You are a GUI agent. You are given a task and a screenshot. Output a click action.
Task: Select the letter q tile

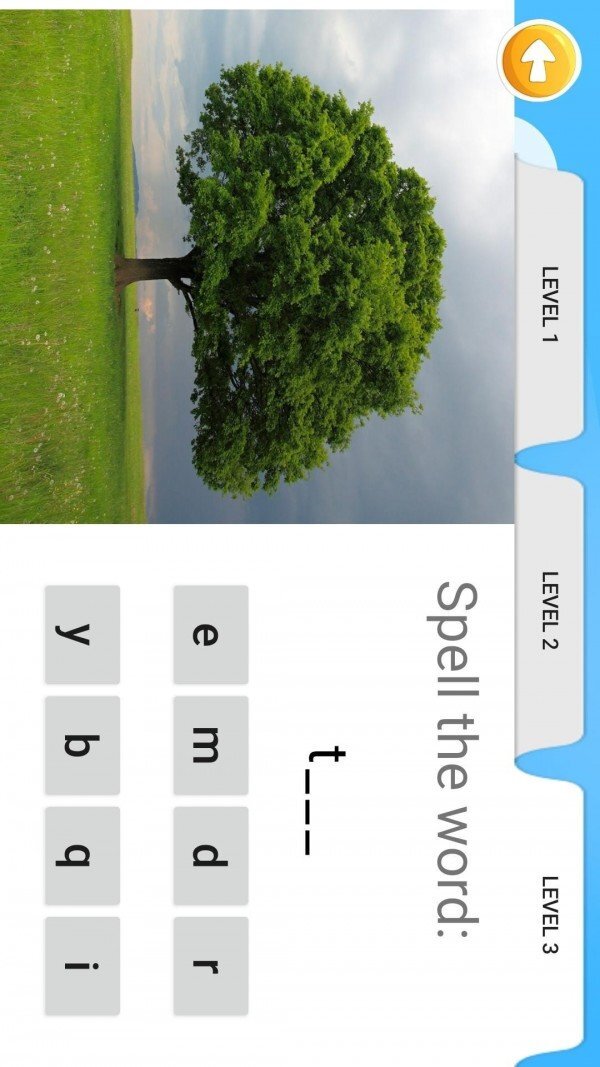(x=82, y=855)
